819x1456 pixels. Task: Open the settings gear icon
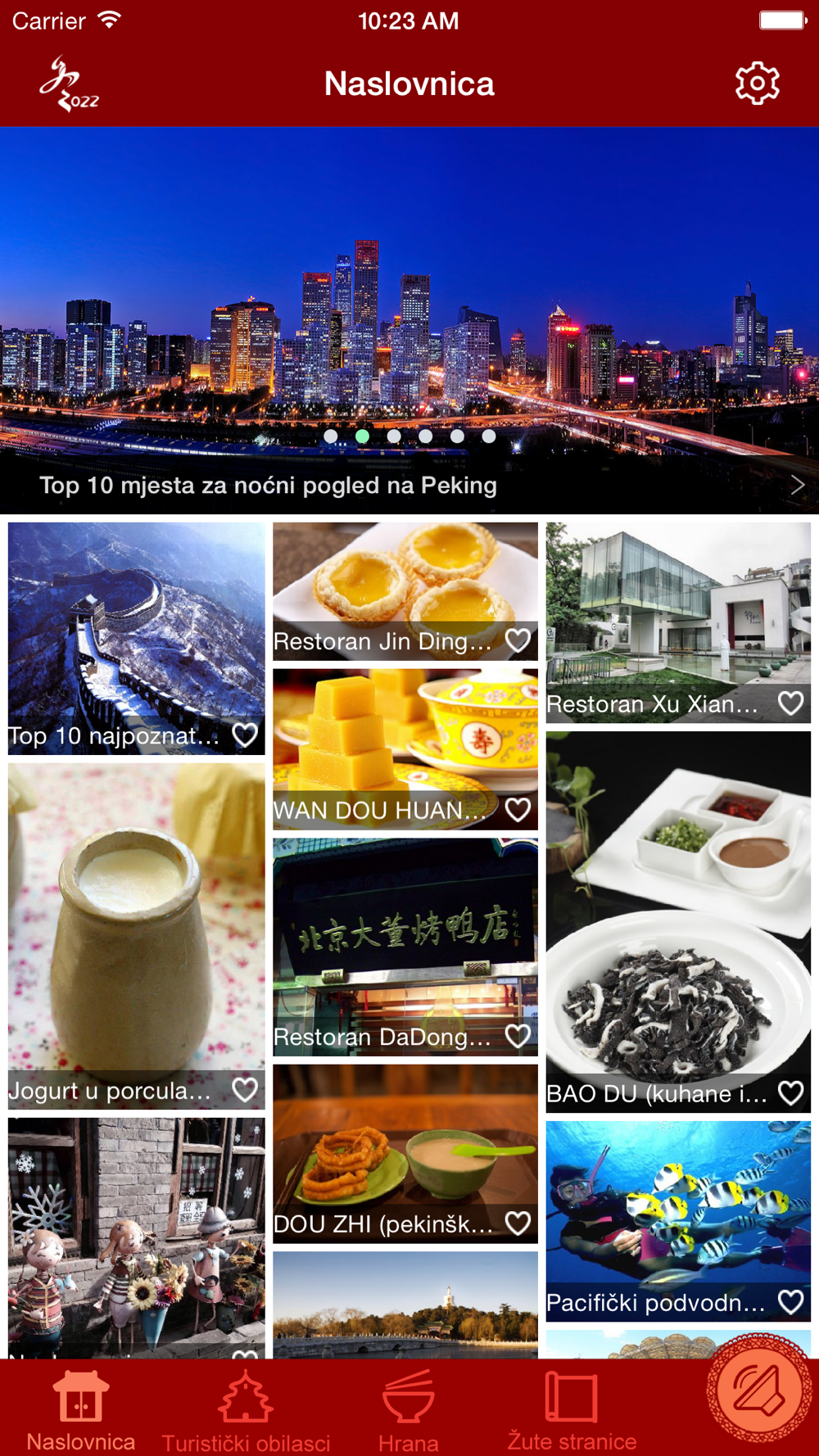click(757, 83)
